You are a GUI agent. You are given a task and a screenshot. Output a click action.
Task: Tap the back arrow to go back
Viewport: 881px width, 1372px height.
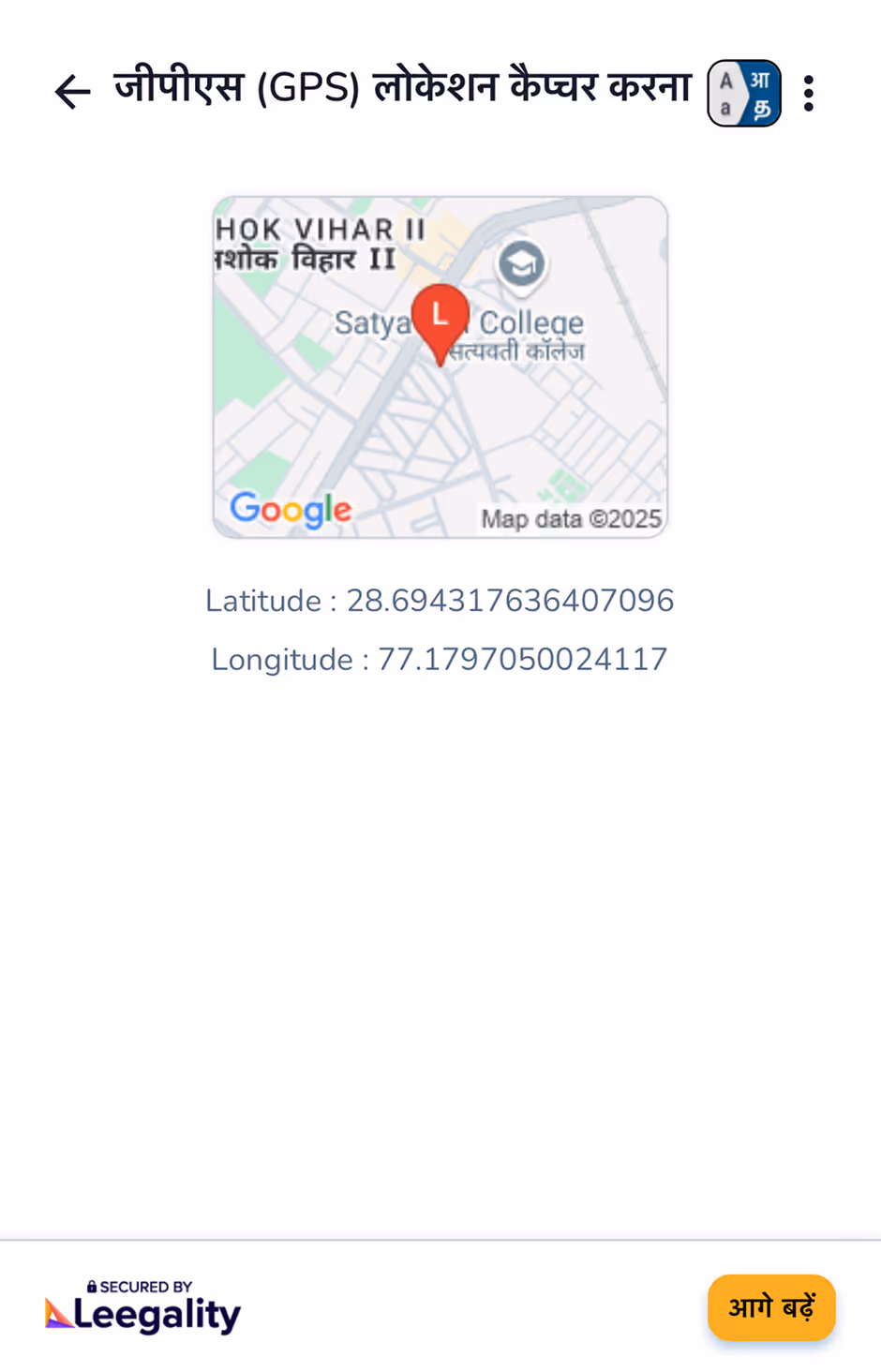click(71, 90)
